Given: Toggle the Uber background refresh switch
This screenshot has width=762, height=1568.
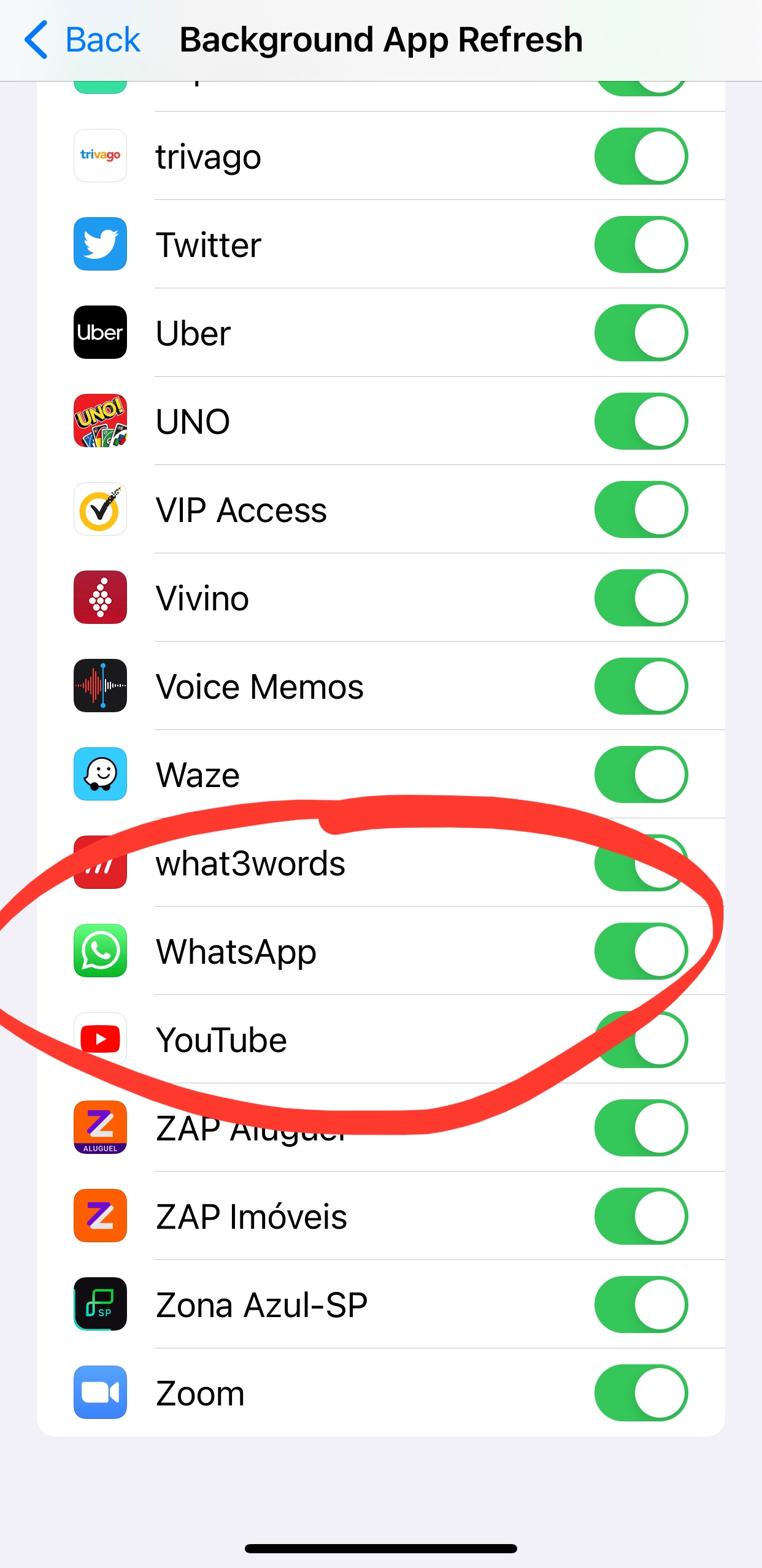Looking at the screenshot, I should pos(641,332).
